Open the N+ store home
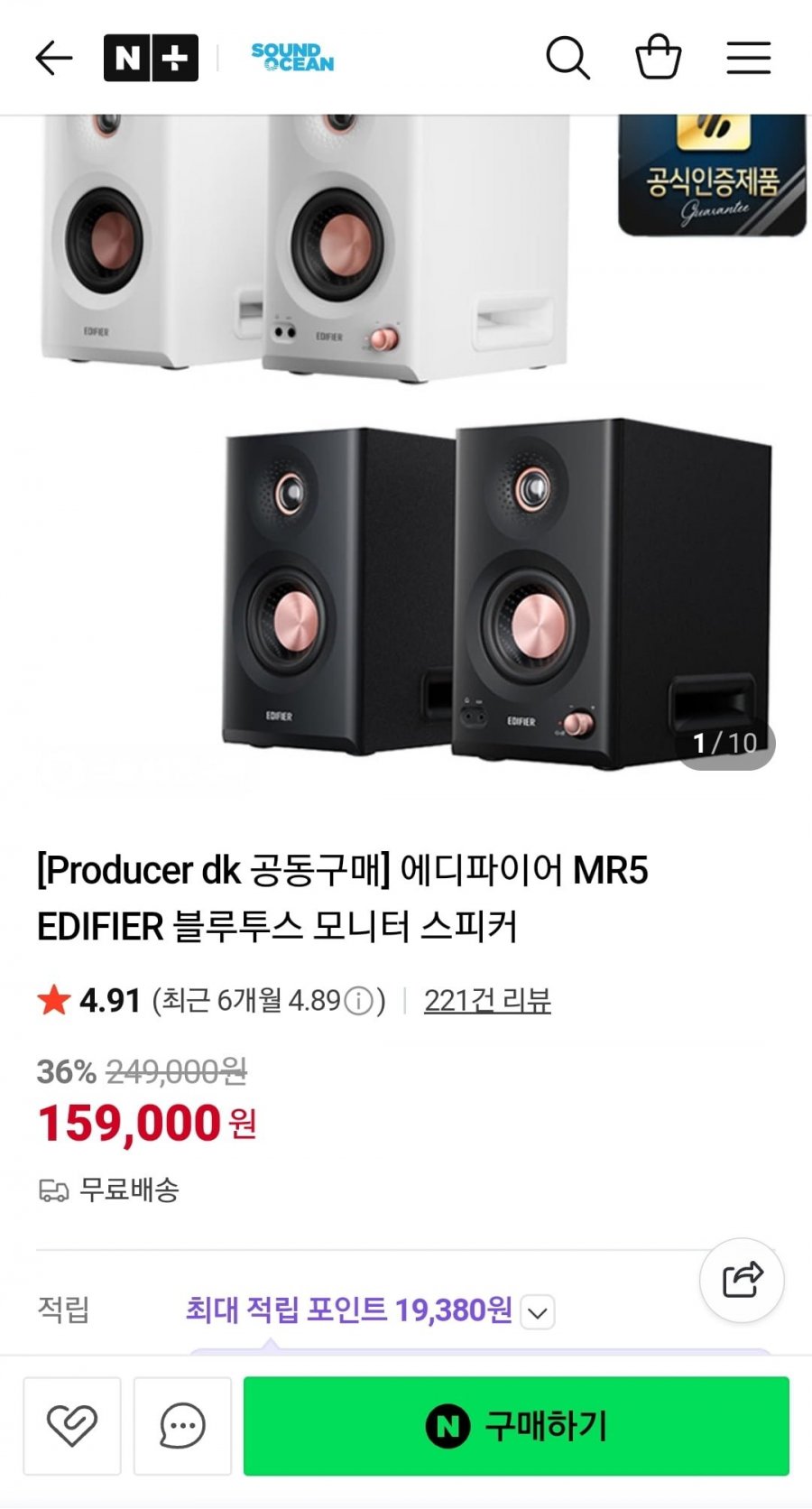812x1509 pixels. click(x=151, y=59)
